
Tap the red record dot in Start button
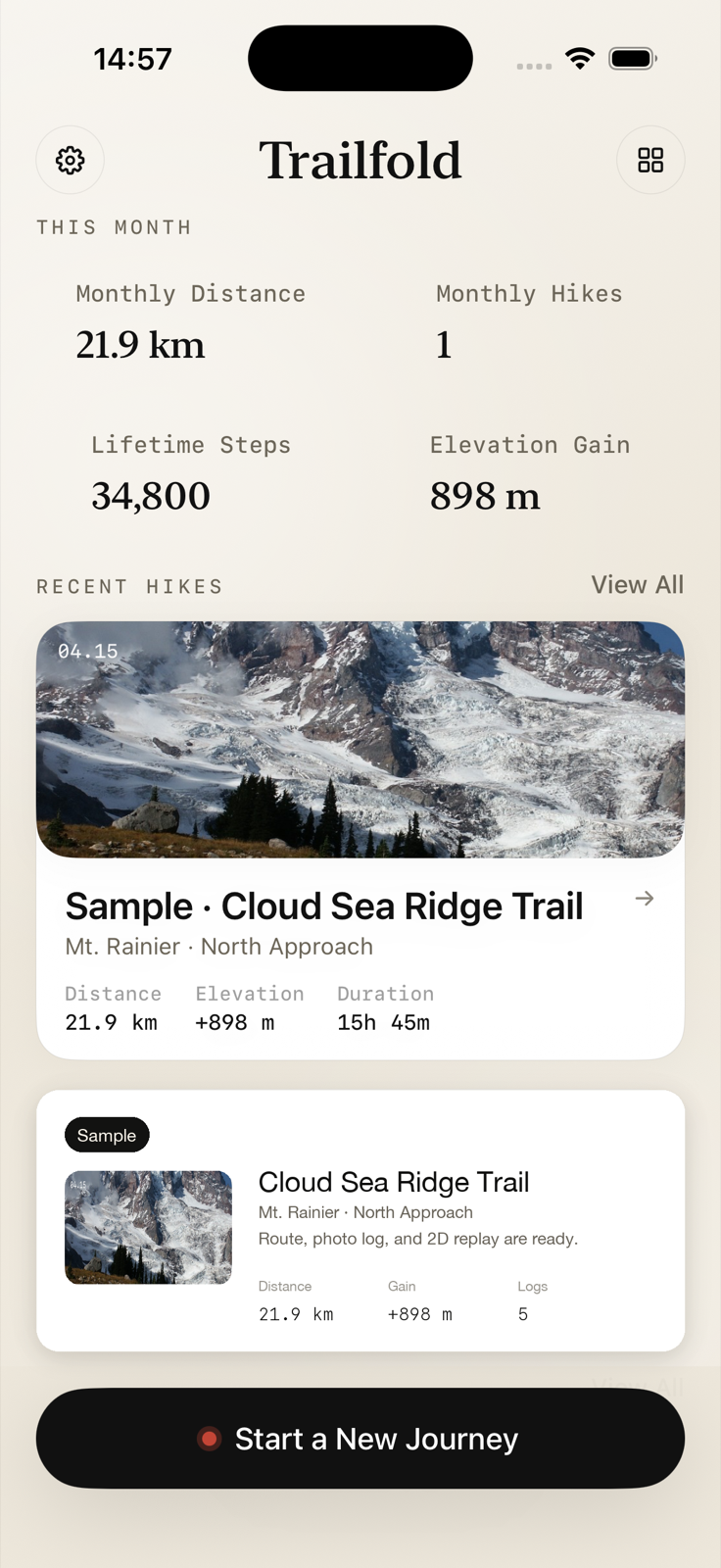click(x=209, y=1439)
